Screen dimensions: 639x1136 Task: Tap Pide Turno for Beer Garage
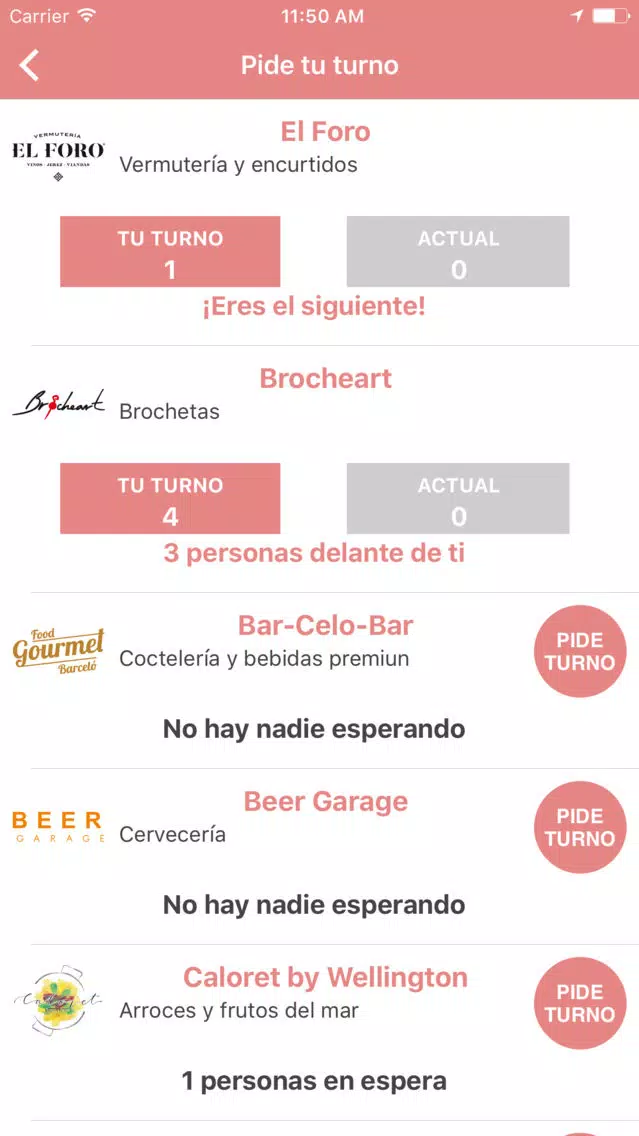tap(580, 827)
